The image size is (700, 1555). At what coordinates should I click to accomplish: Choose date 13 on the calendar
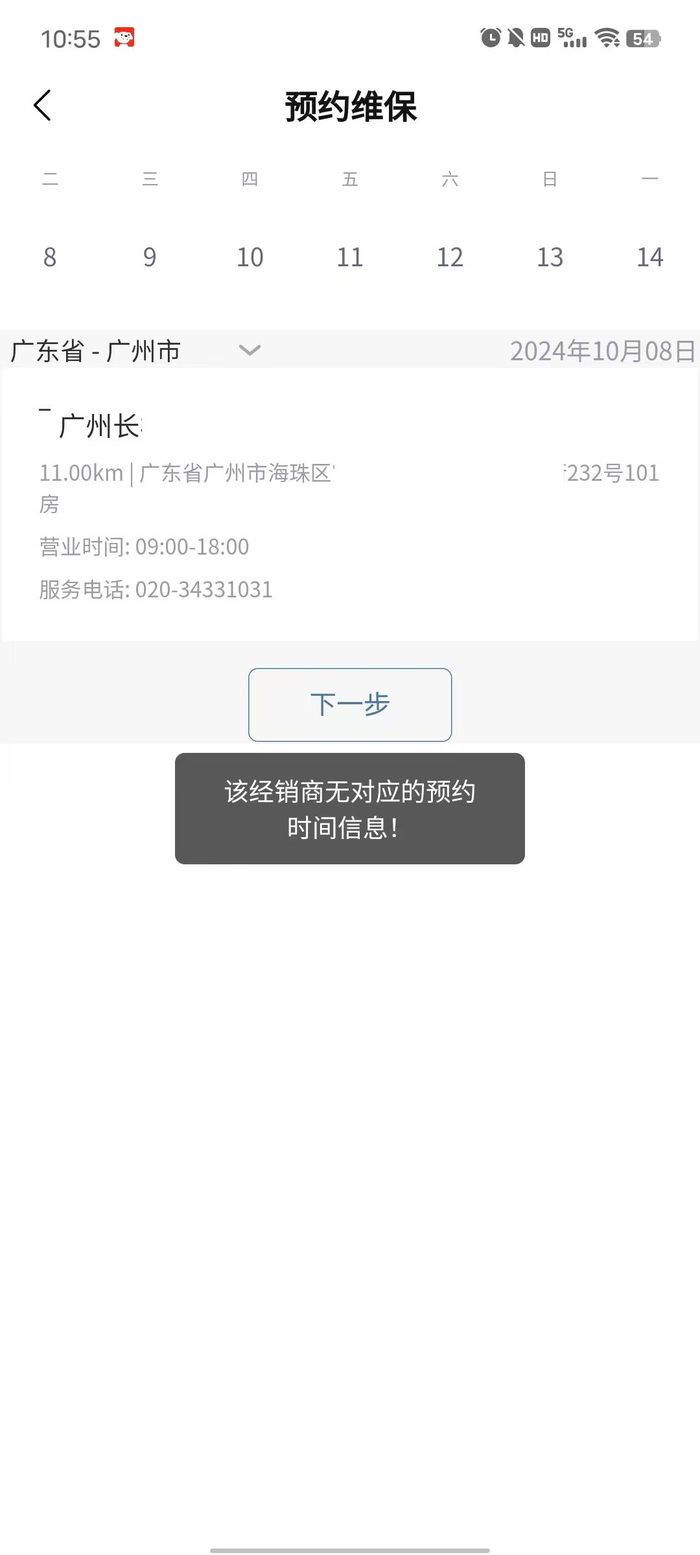(550, 257)
